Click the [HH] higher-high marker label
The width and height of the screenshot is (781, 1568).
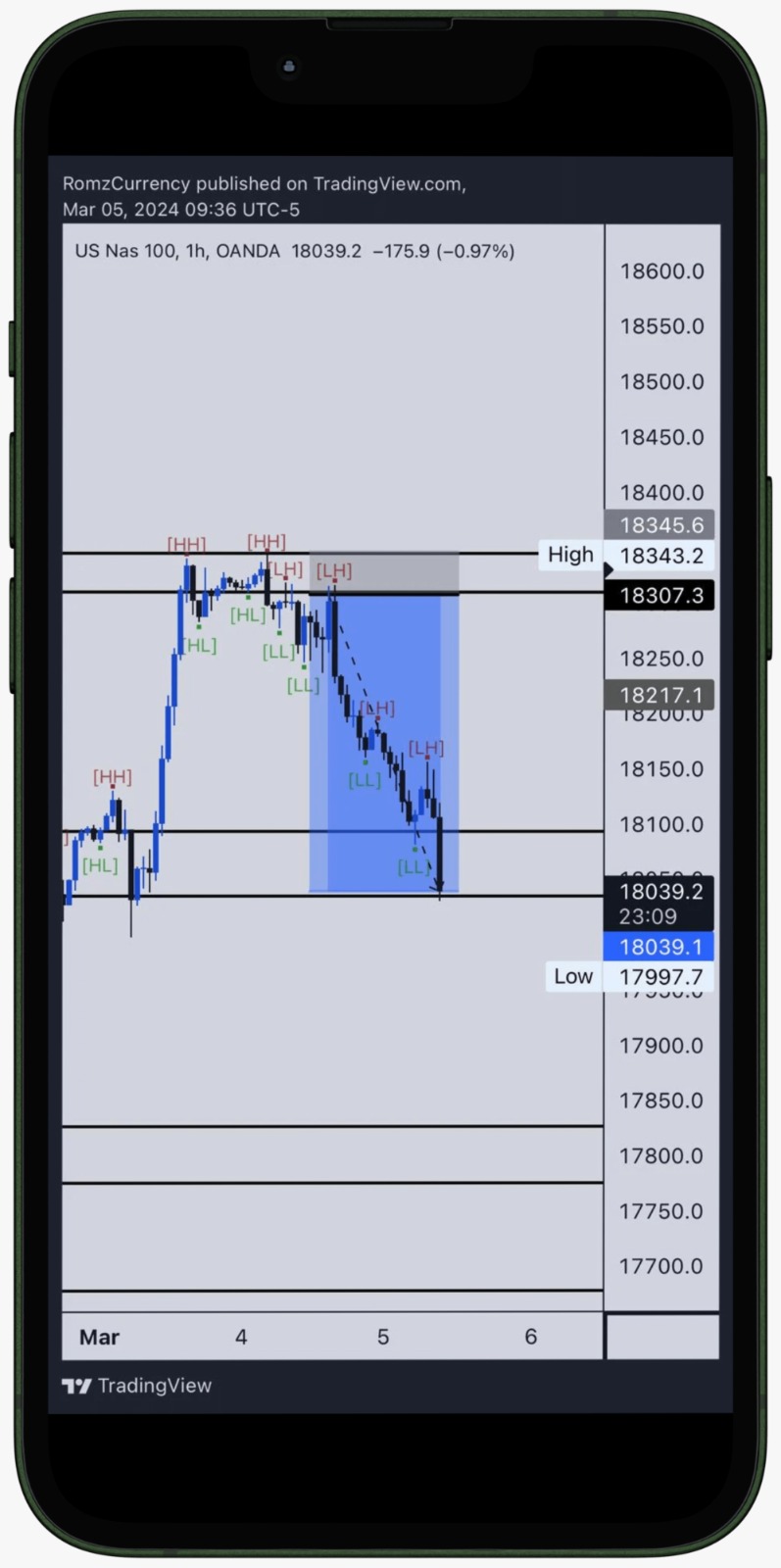(186, 542)
